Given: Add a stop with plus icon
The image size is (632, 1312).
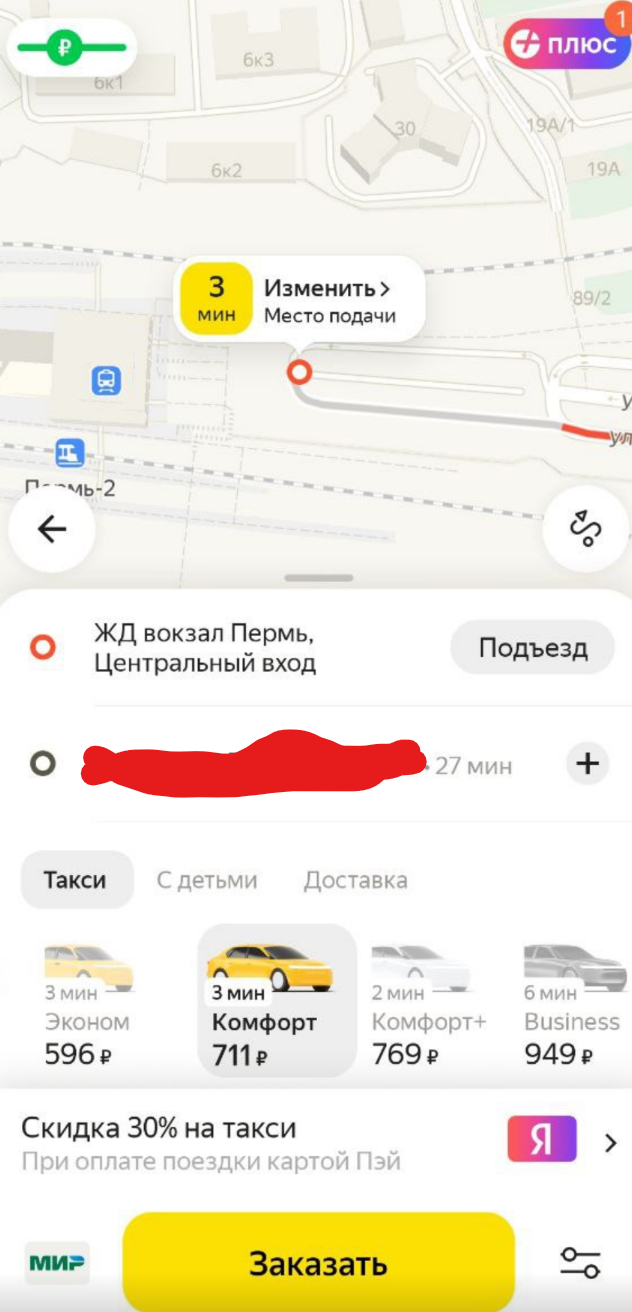Looking at the screenshot, I should (x=587, y=764).
